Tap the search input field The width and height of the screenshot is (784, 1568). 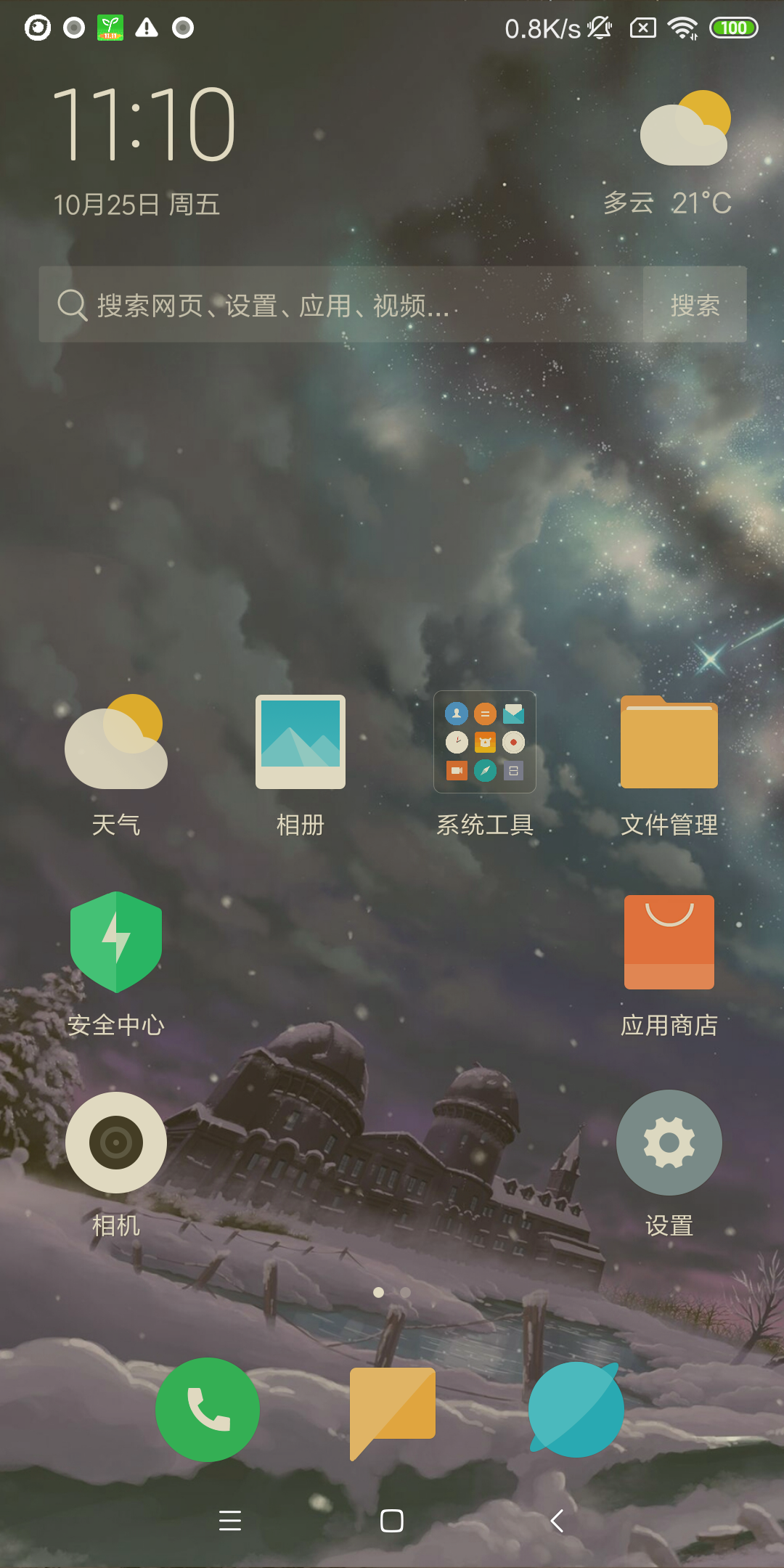[x=341, y=305]
